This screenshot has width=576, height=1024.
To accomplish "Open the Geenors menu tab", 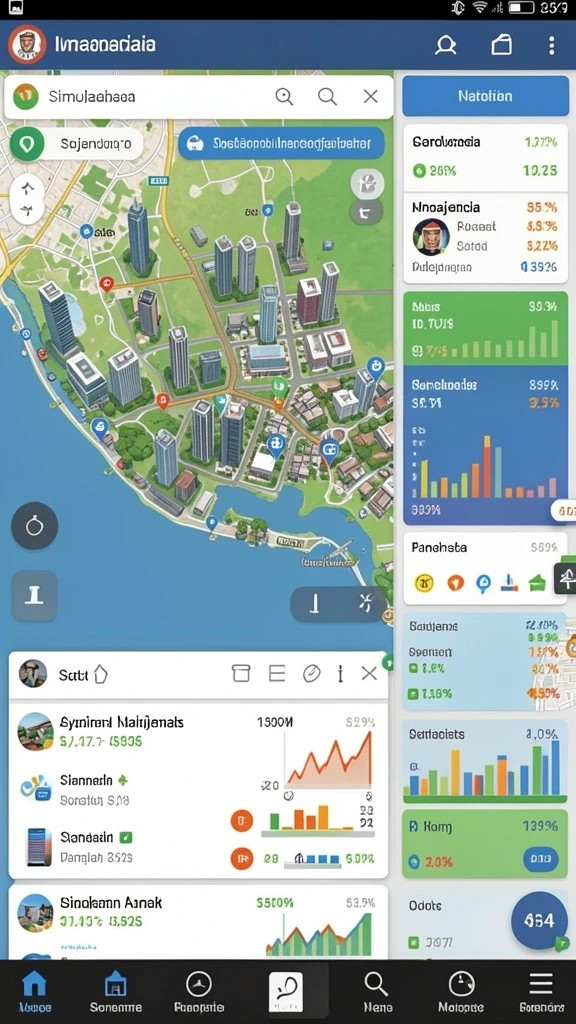I will pos(541,991).
